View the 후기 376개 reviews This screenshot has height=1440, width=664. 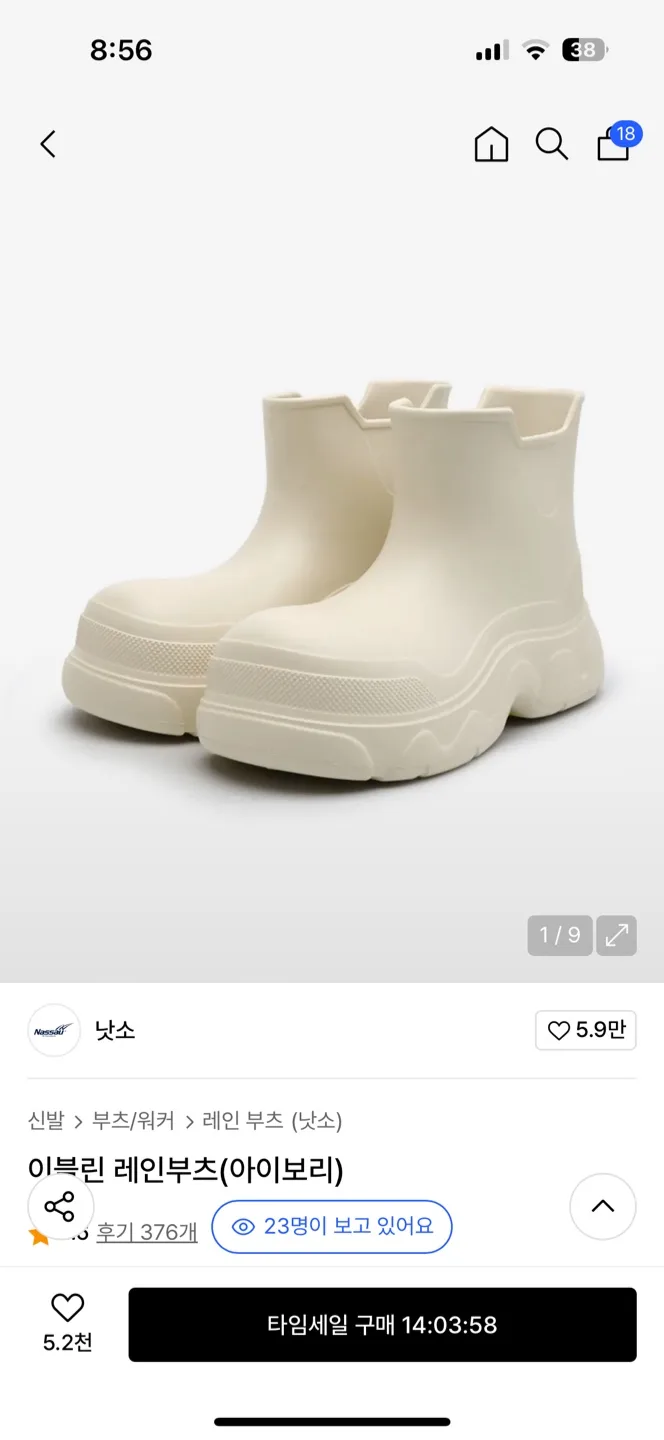coord(146,1232)
